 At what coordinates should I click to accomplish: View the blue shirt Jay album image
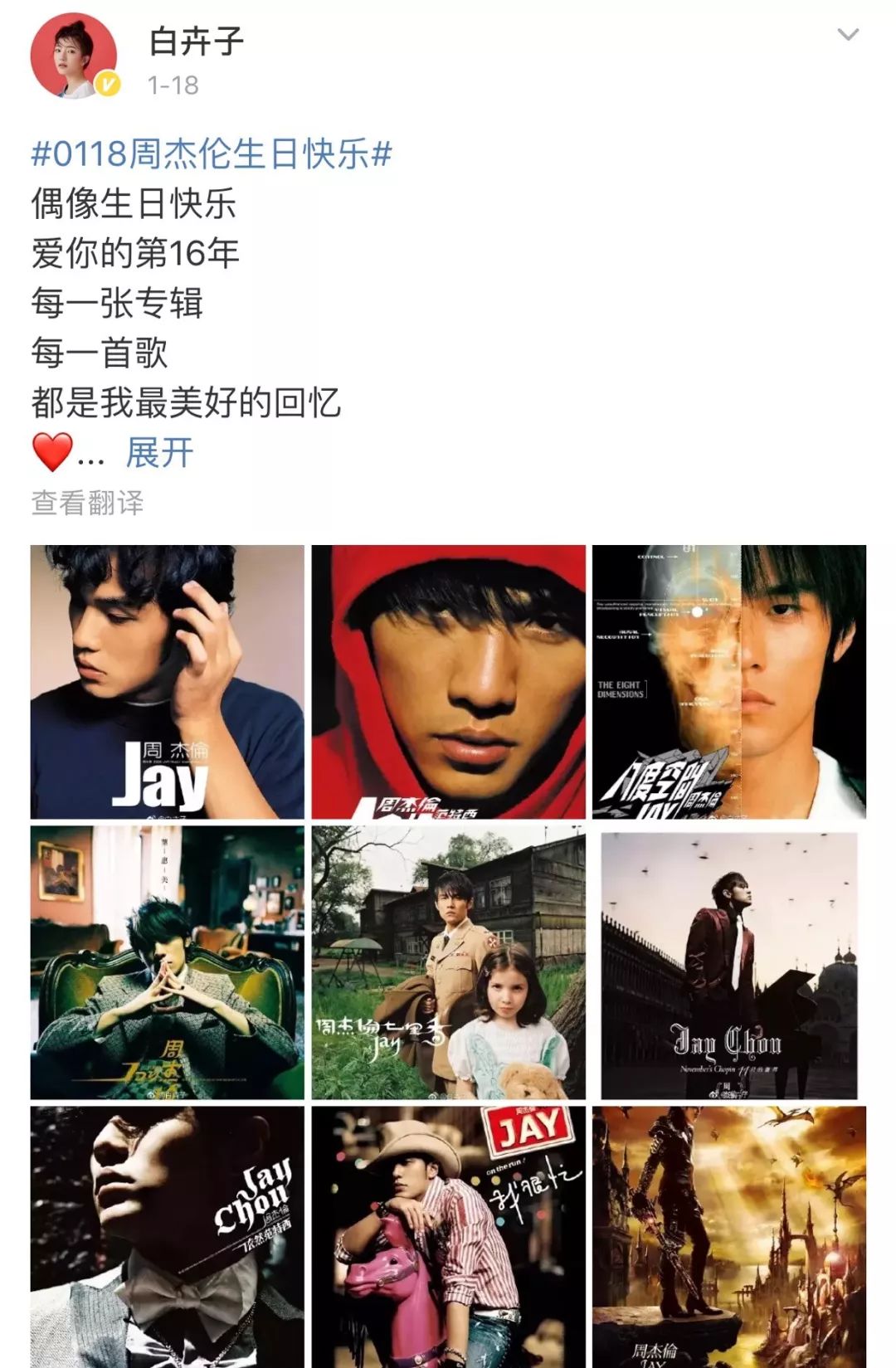[168, 682]
